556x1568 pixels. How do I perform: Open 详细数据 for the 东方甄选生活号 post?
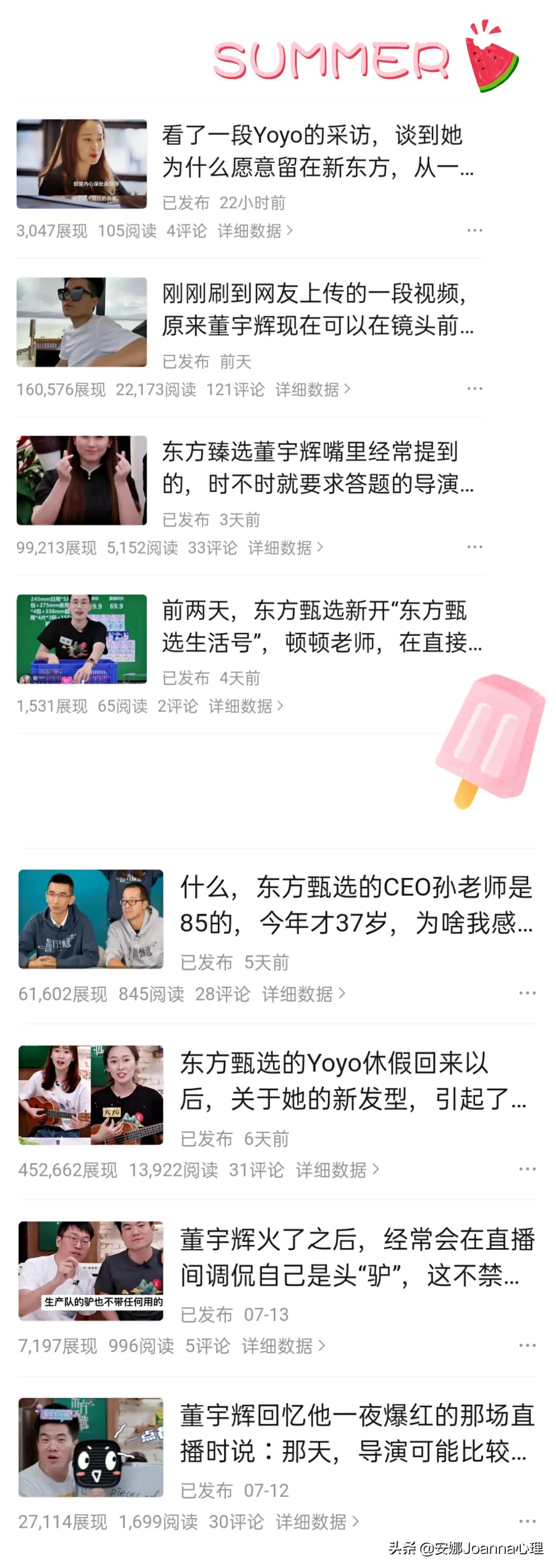[x=243, y=706]
